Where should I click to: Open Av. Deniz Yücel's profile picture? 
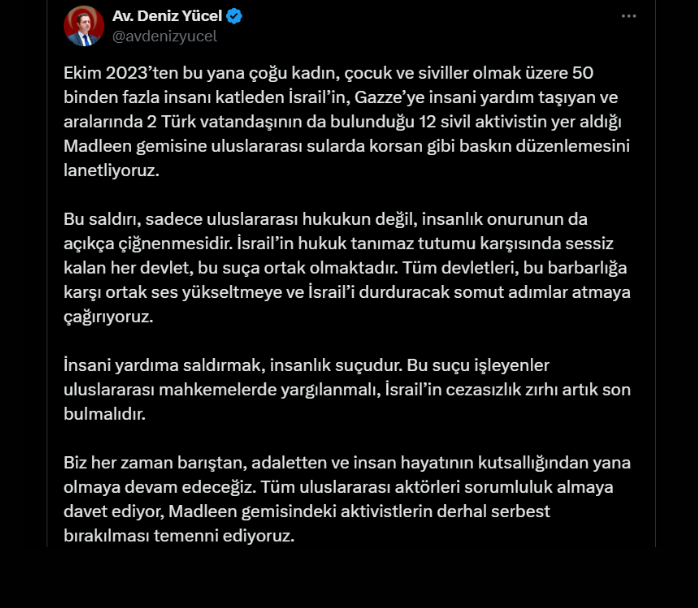pyautogui.click(x=84, y=26)
